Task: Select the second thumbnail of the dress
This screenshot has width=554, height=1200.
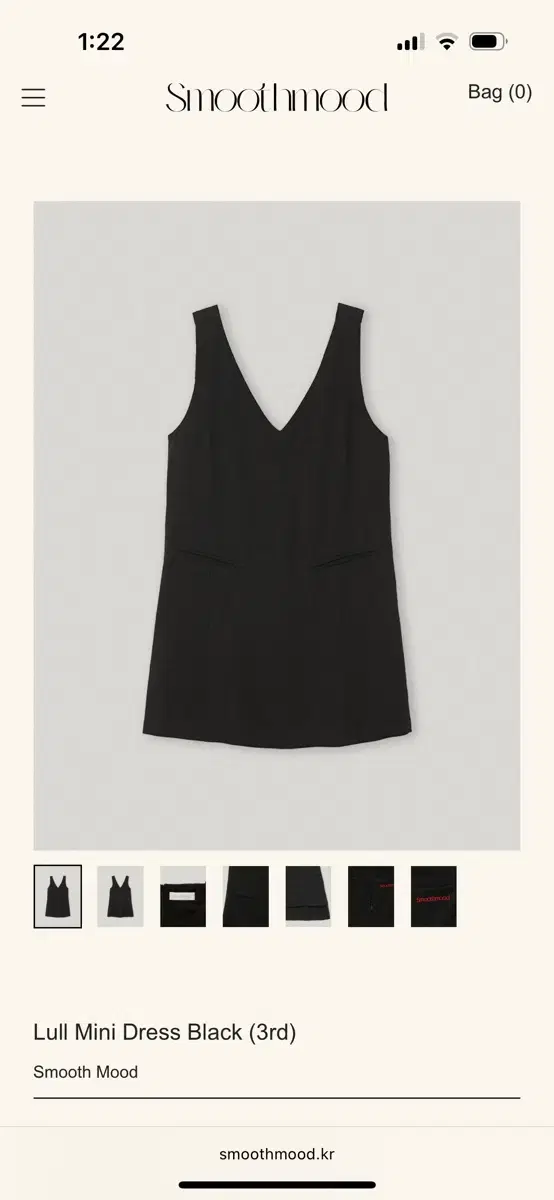Action: point(120,896)
